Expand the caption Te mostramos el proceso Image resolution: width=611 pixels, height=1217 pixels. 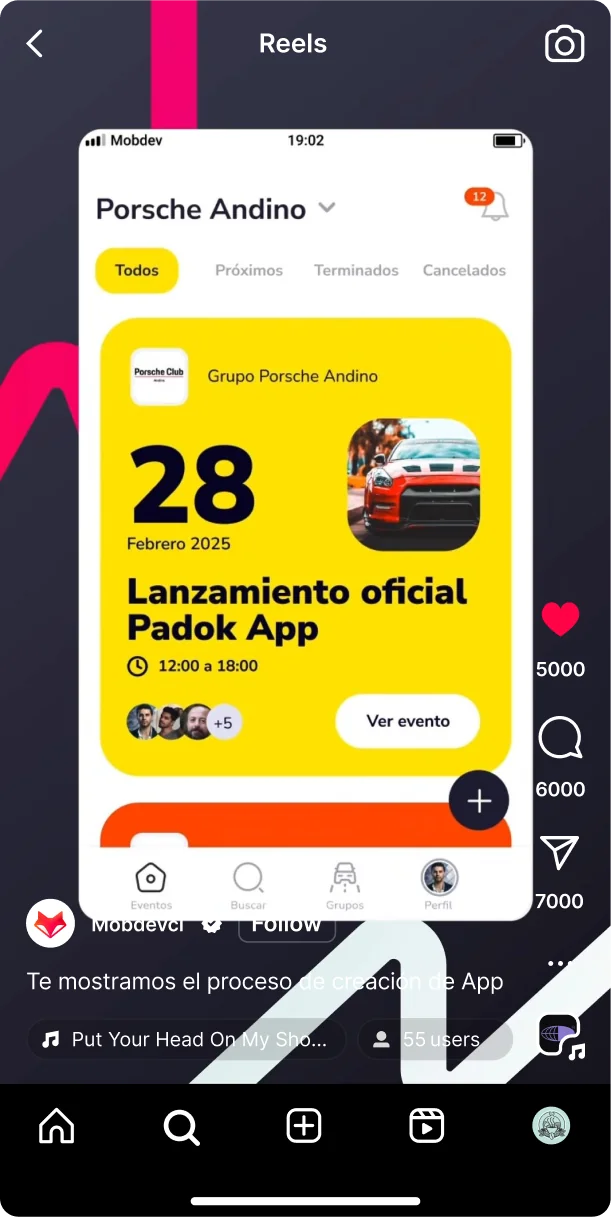[x=265, y=982]
